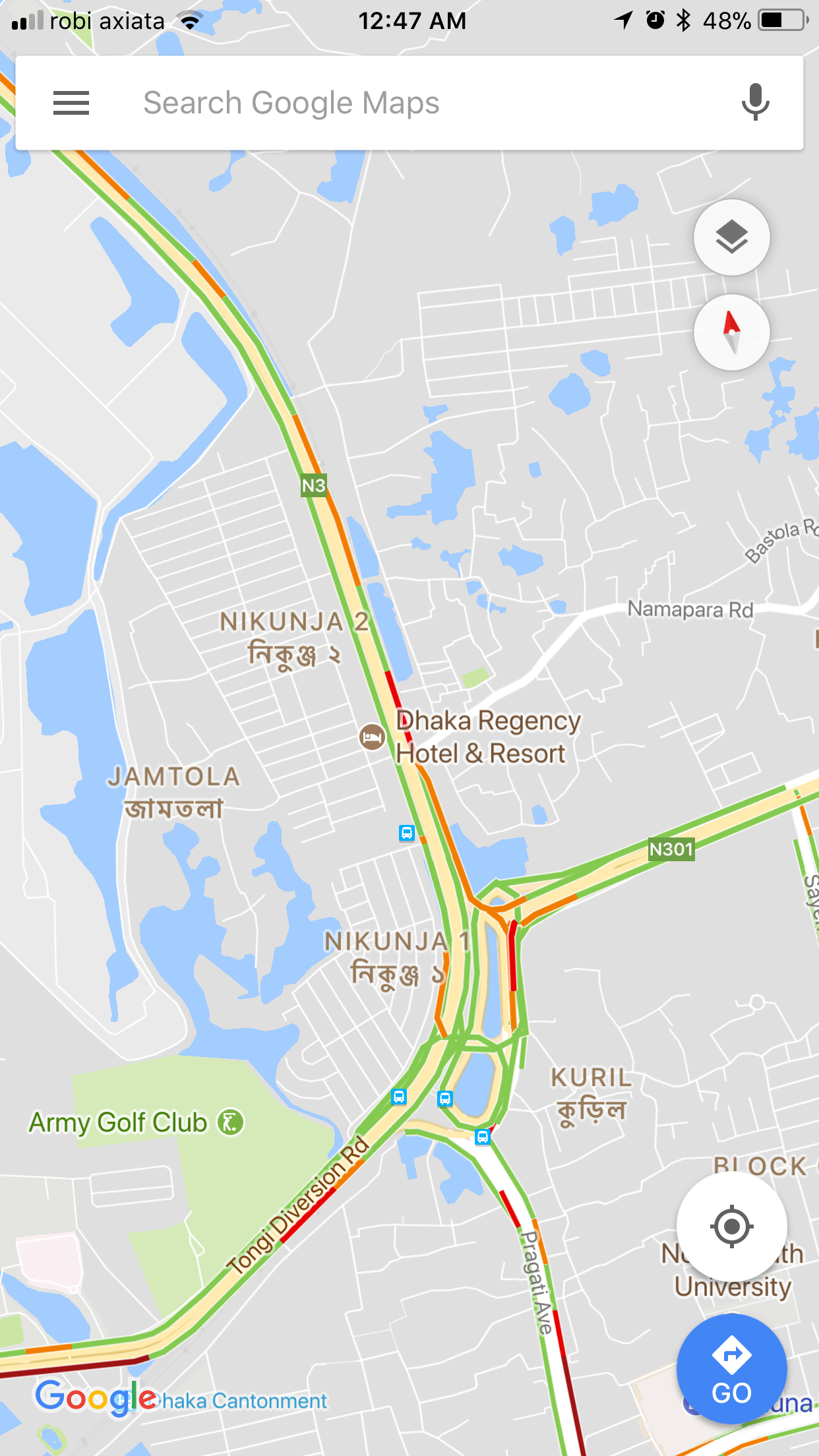Tap the bus stop icon near Nikunja 2
The width and height of the screenshot is (819, 1456).
[407, 833]
